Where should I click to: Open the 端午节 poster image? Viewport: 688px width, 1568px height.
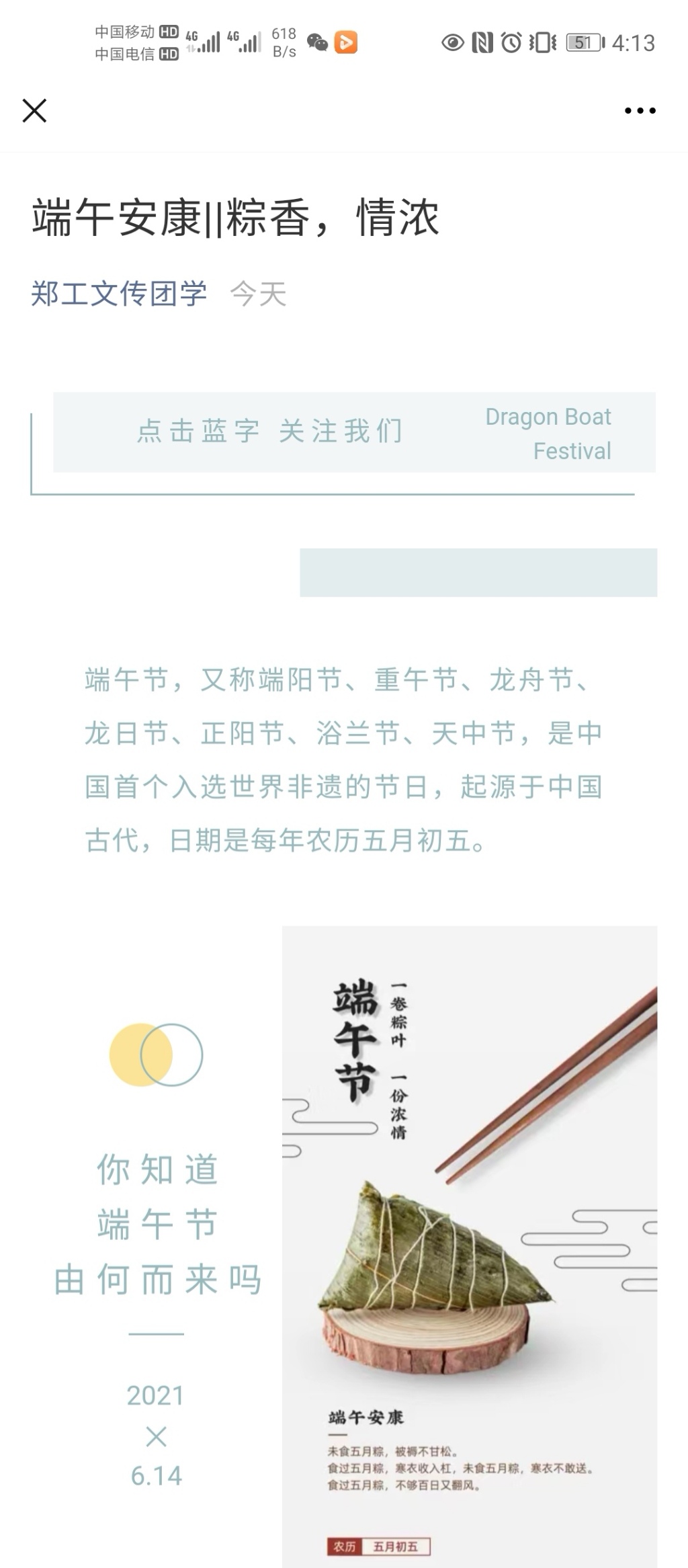469,1245
